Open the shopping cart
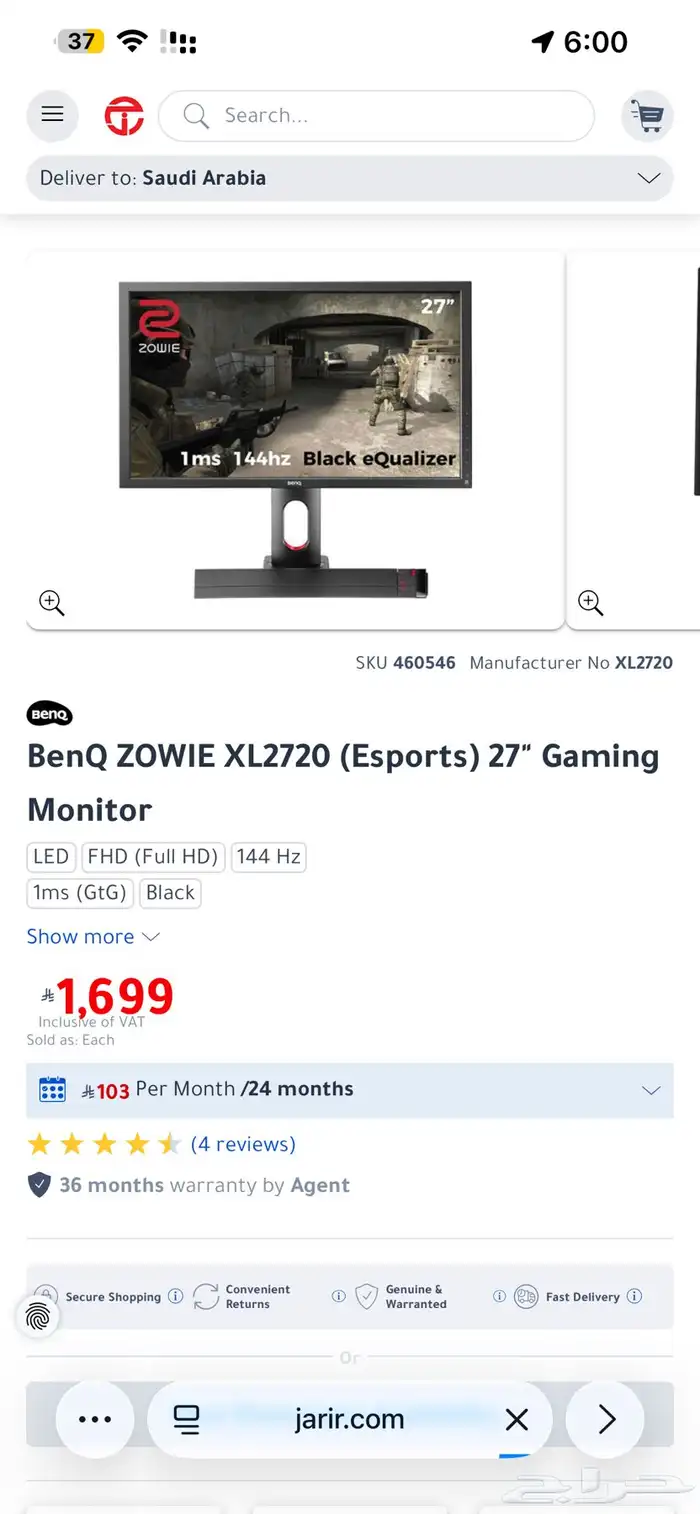 647,116
